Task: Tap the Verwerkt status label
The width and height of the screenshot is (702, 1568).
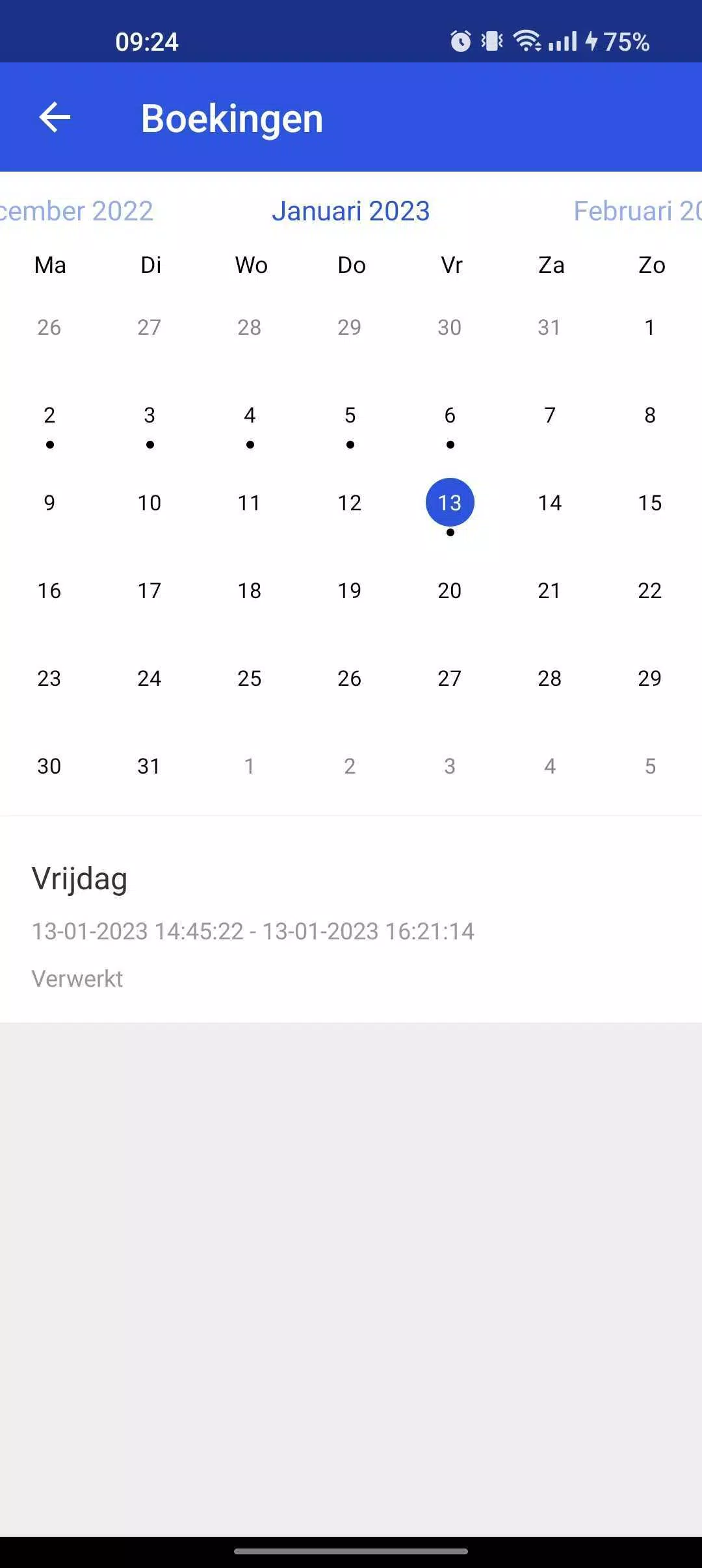Action: pyautogui.click(x=77, y=978)
